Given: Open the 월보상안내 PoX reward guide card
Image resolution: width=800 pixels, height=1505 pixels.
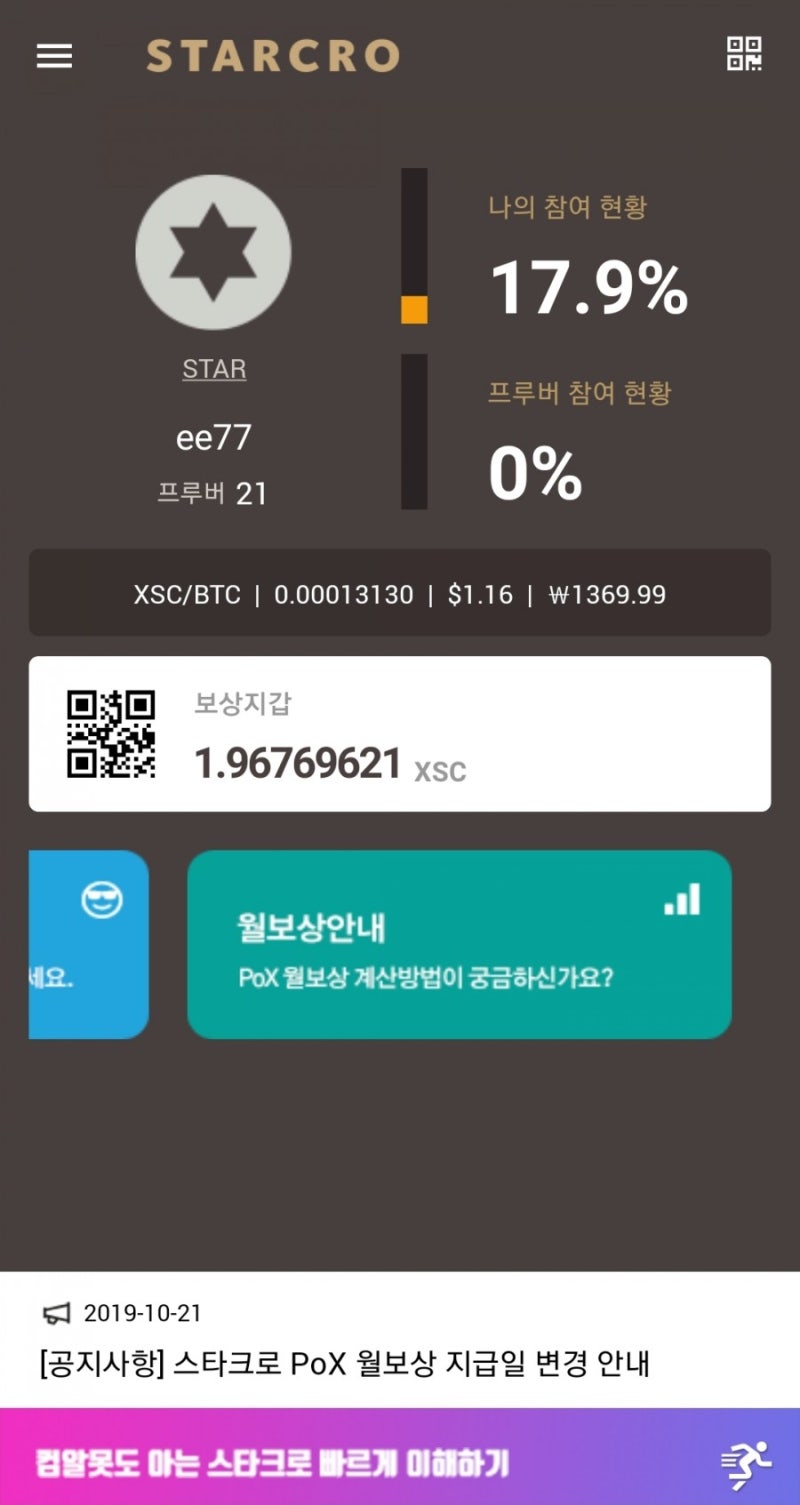Looking at the screenshot, I should point(458,944).
